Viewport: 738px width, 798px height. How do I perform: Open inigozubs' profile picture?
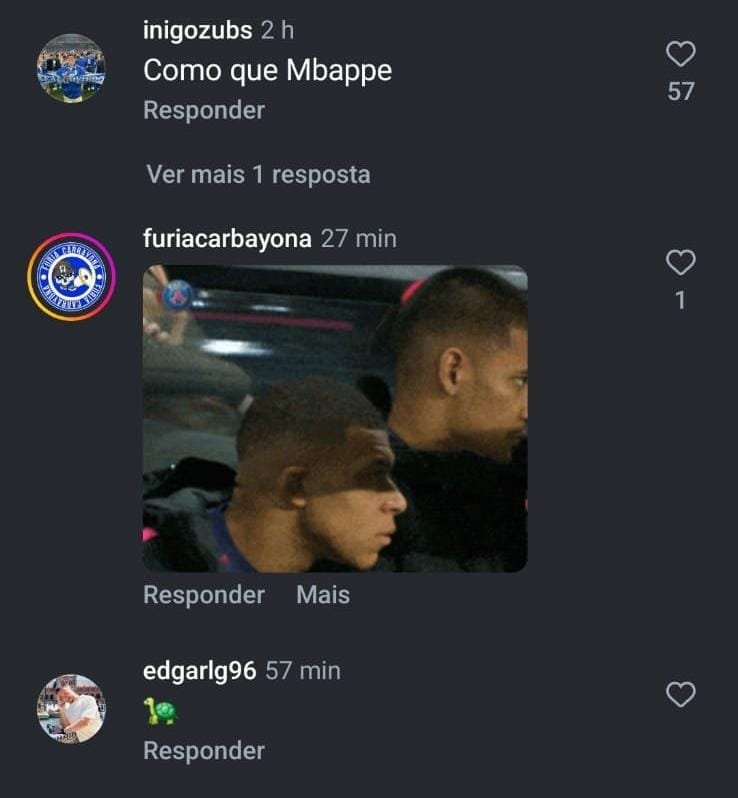[x=71, y=69]
